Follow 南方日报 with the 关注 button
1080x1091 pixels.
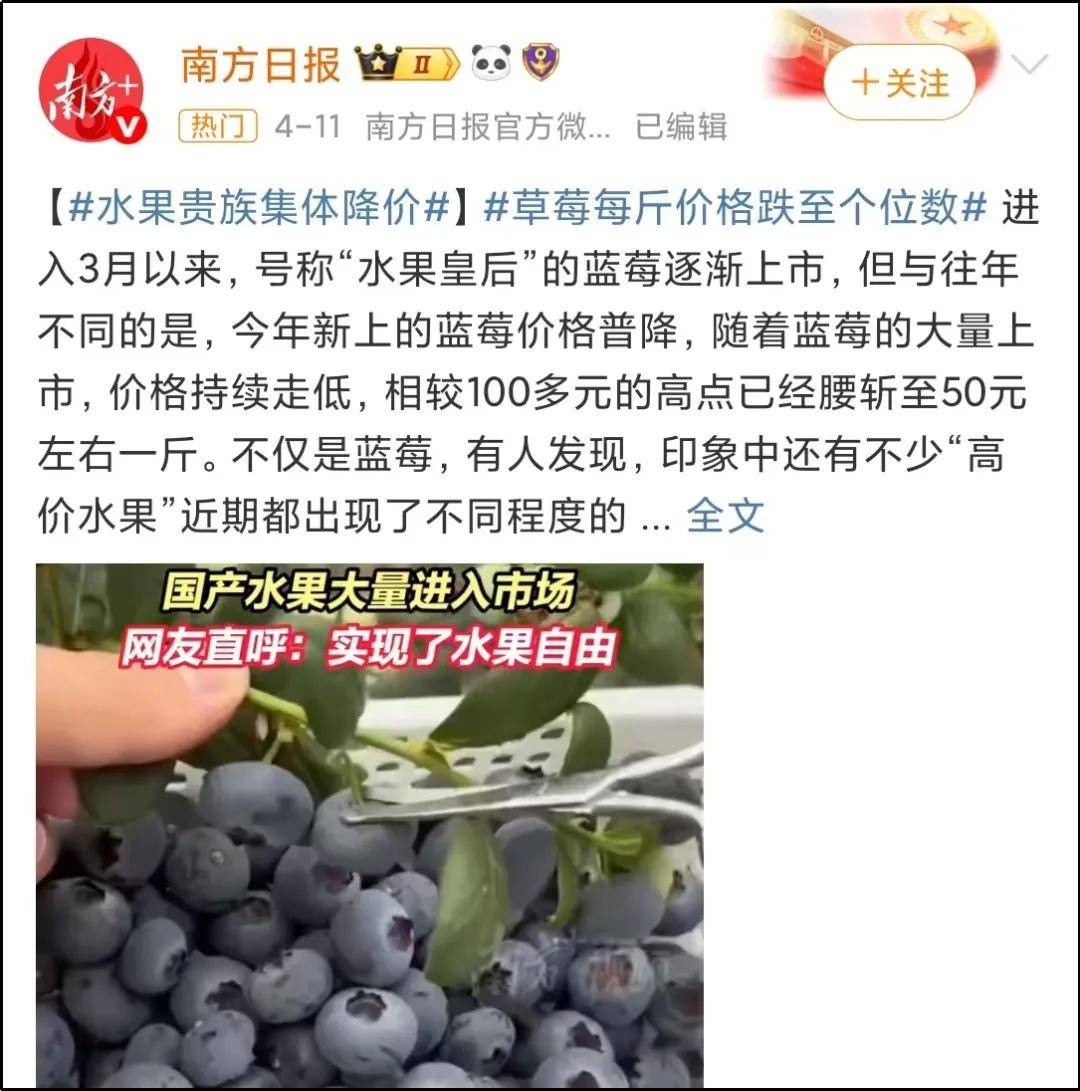900,83
